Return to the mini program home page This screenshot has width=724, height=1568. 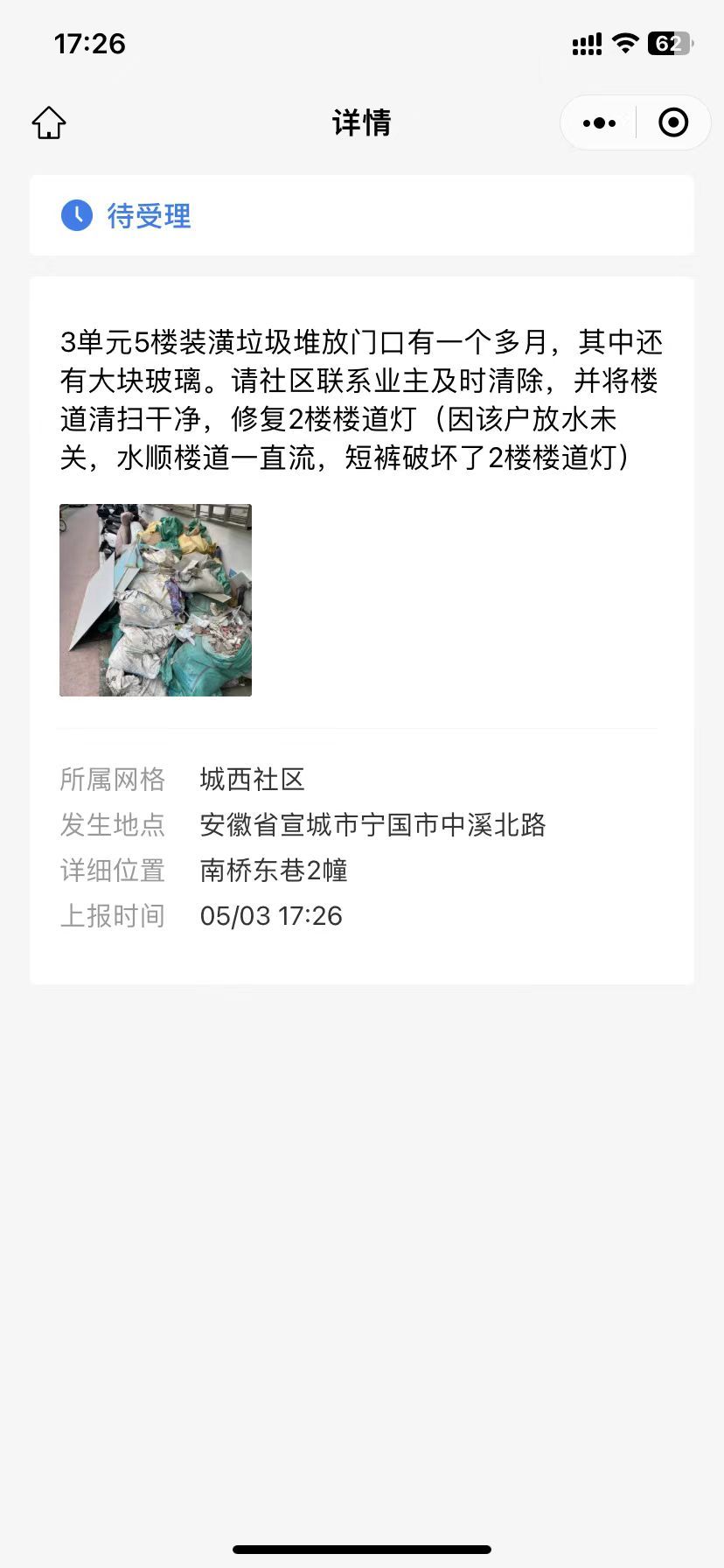click(49, 122)
